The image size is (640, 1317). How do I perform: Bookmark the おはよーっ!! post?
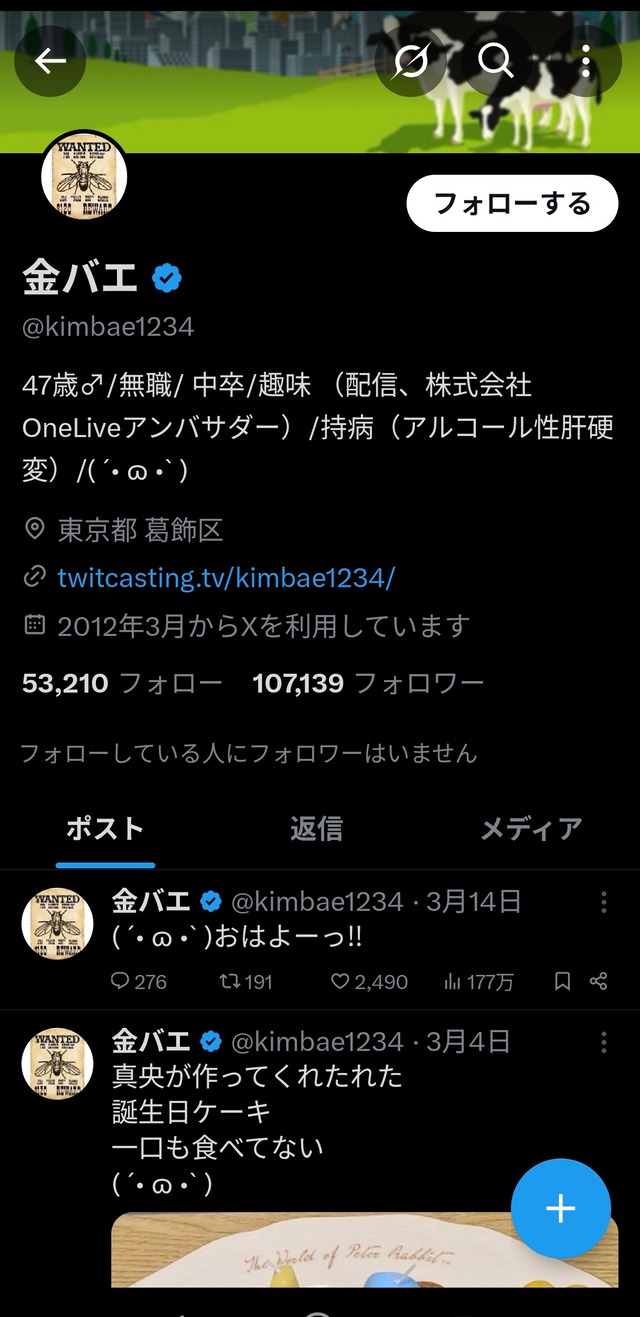562,982
